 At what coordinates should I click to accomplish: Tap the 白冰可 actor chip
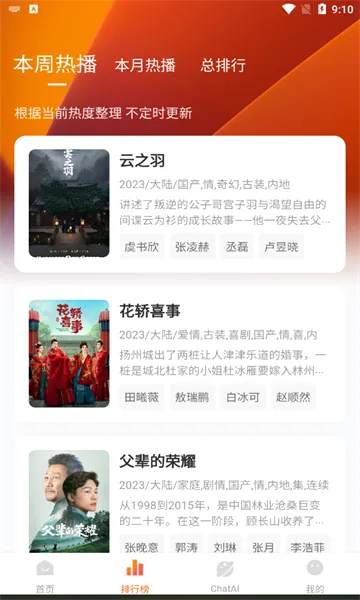pyautogui.click(x=243, y=397)
